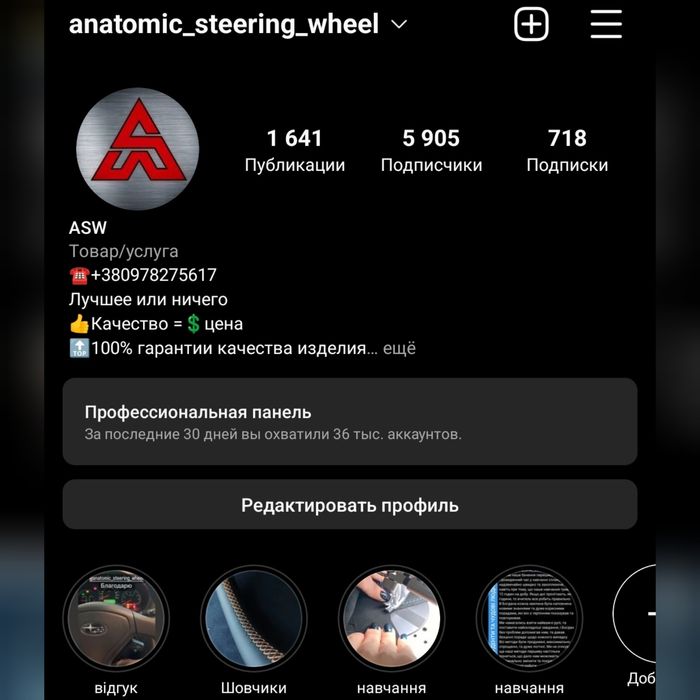View the Шовчики highlight
This screenshot has height=700, width=700.
253,617
